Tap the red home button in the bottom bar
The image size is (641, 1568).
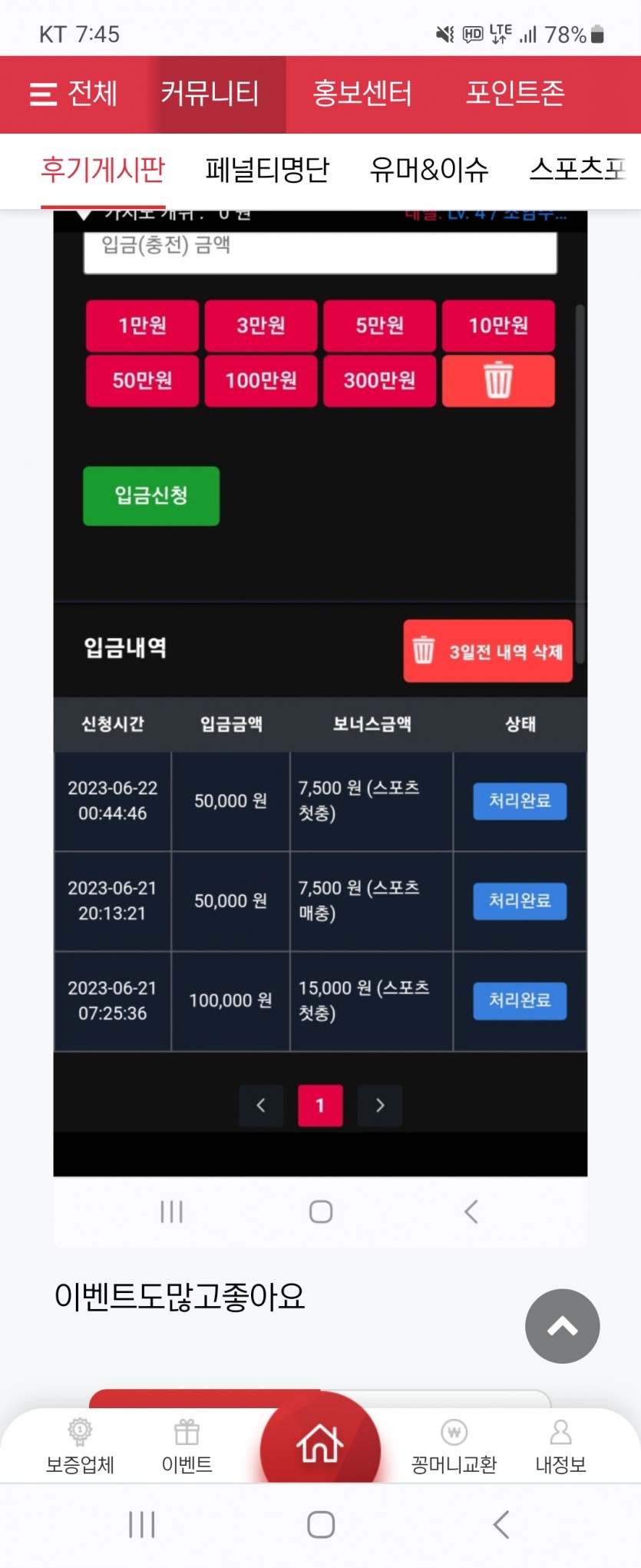[320, 1444]
